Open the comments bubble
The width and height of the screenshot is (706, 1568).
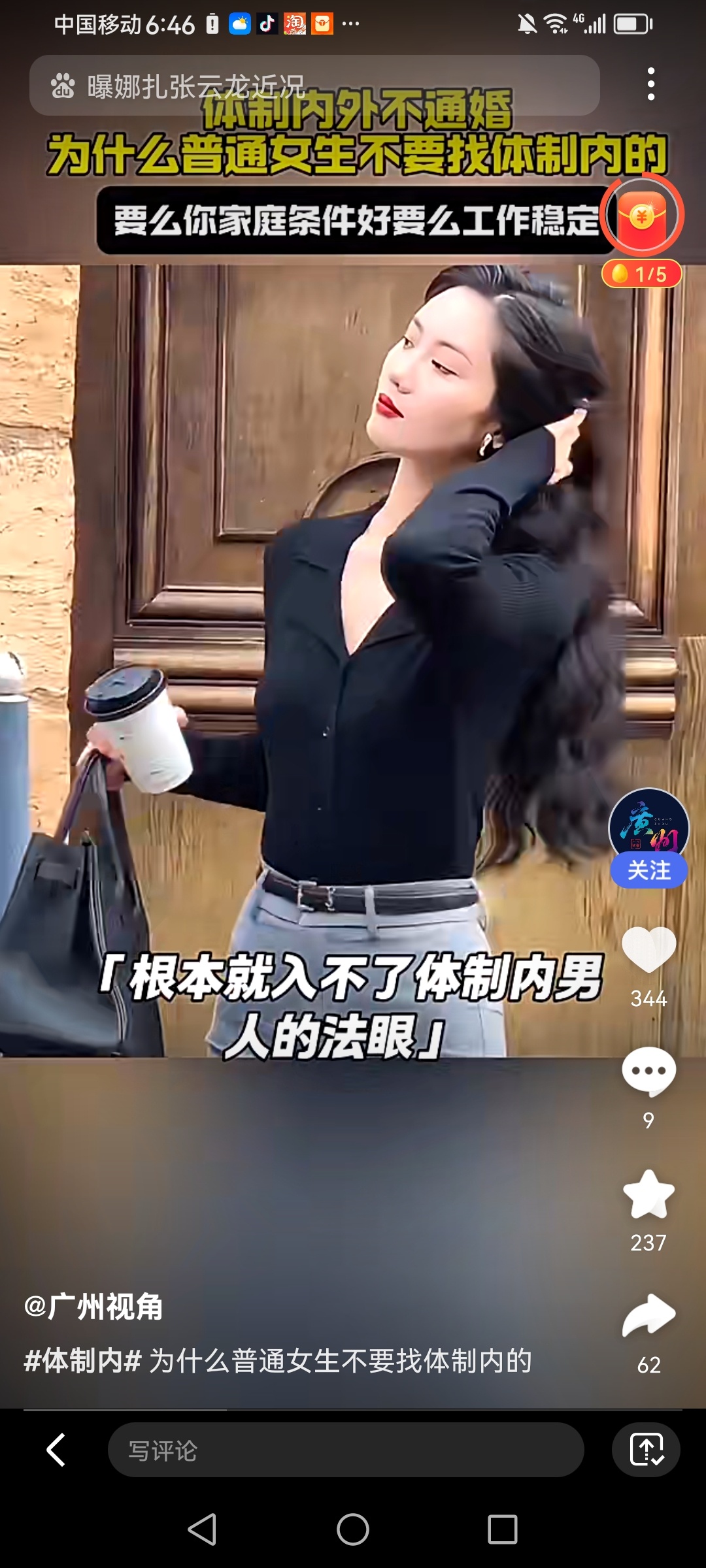tap(648, 1071)
